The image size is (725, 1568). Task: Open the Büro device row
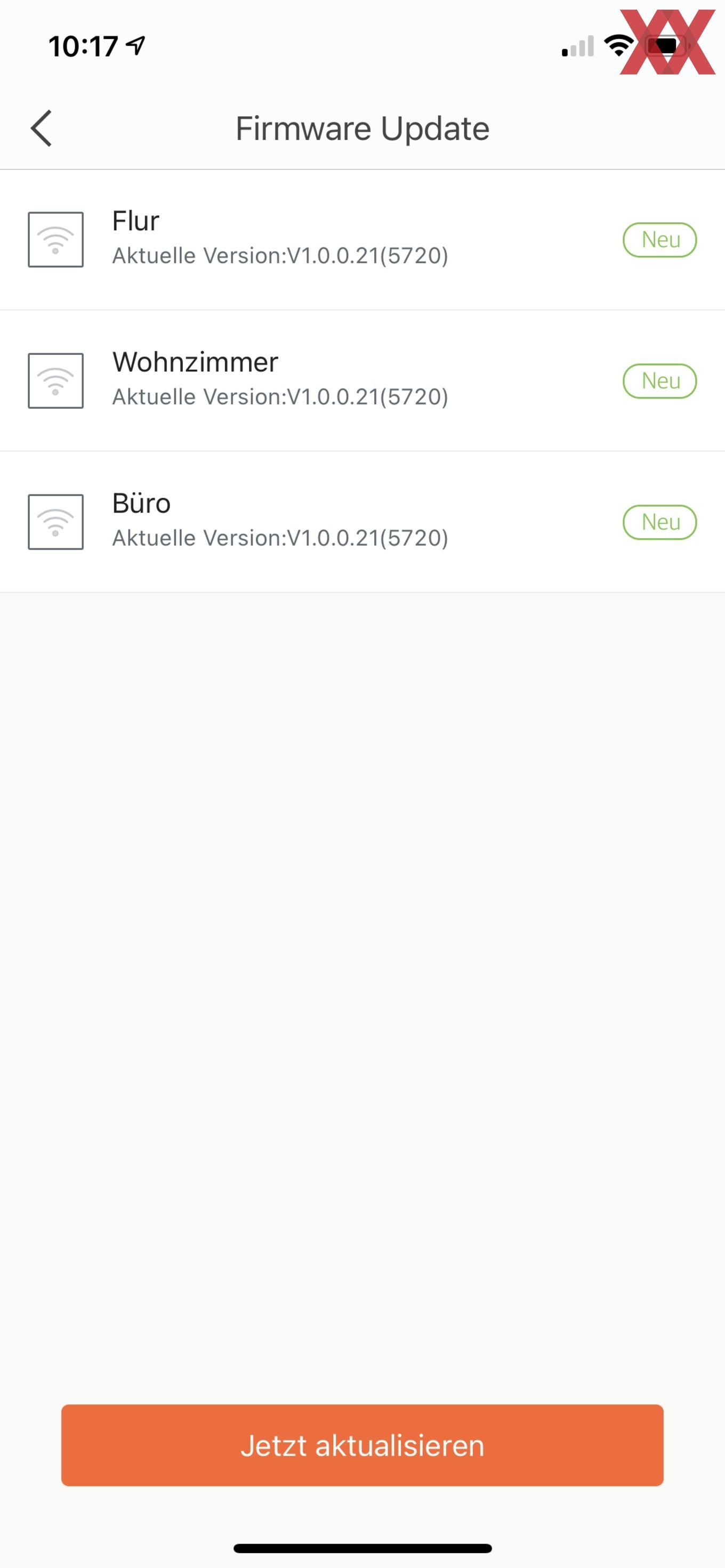coord(362,522)
